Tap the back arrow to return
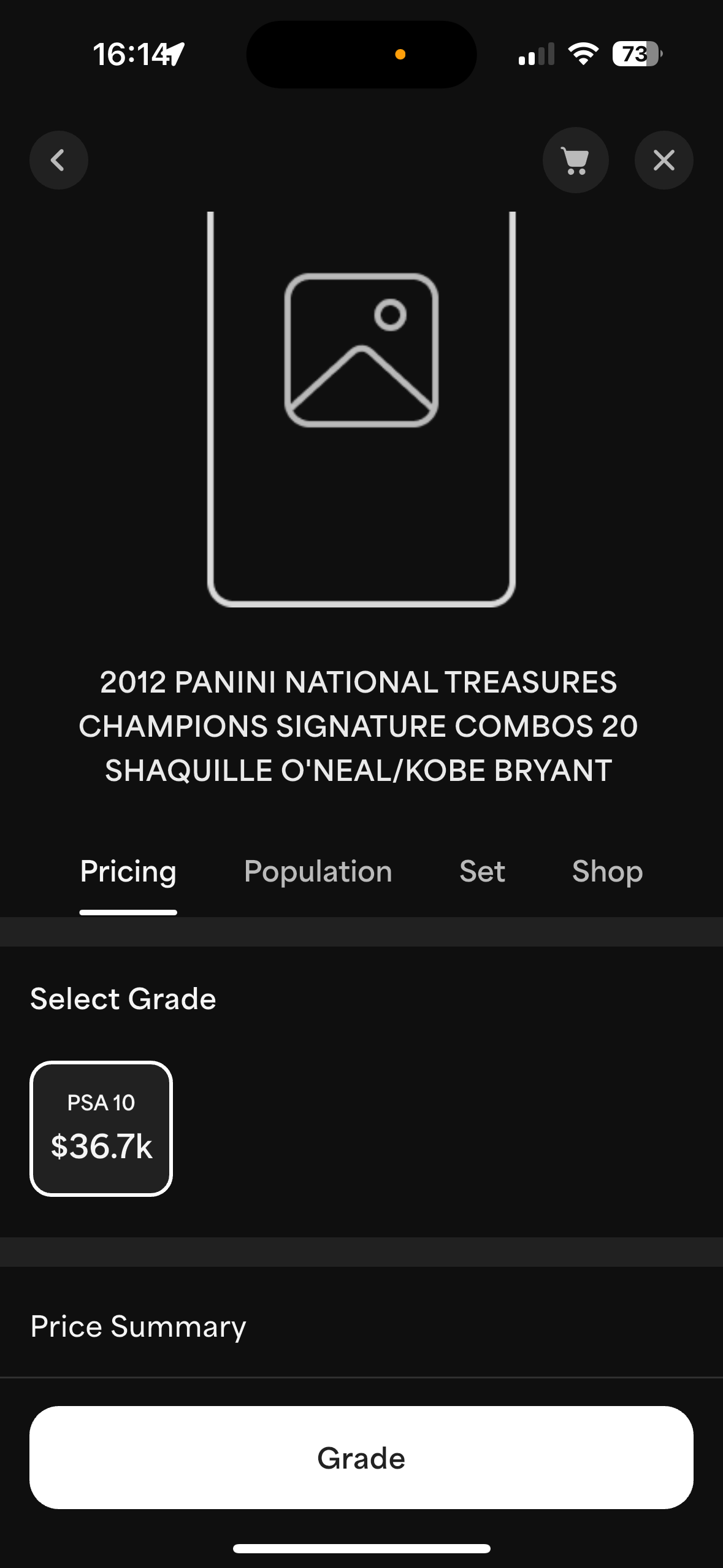 click(x=58, y=160)
